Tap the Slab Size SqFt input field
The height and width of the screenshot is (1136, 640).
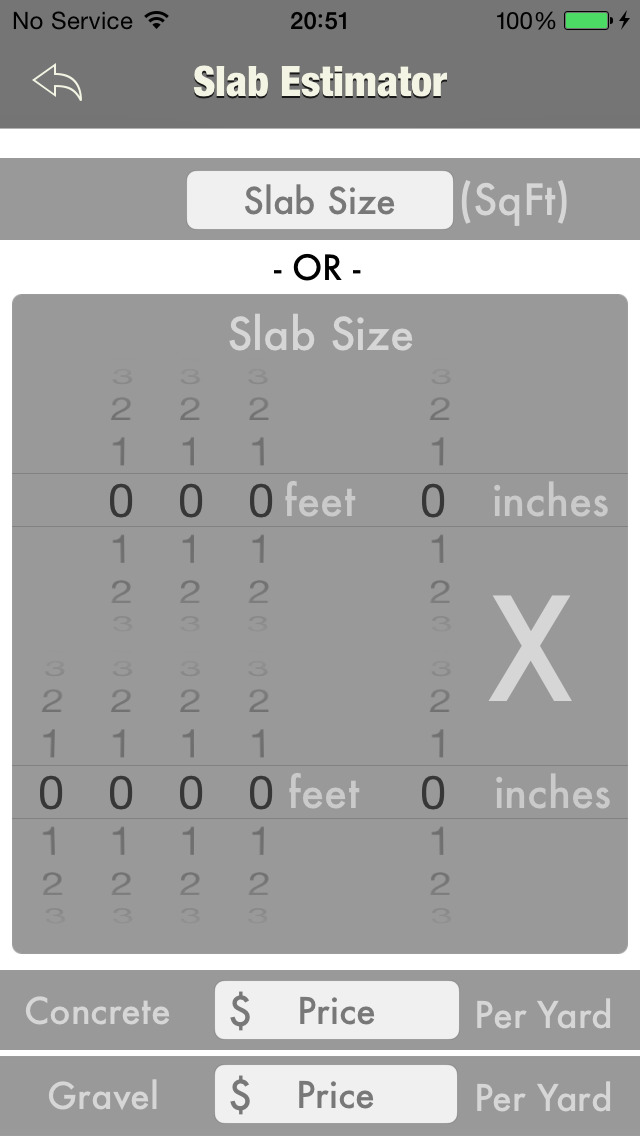point(320,200)
